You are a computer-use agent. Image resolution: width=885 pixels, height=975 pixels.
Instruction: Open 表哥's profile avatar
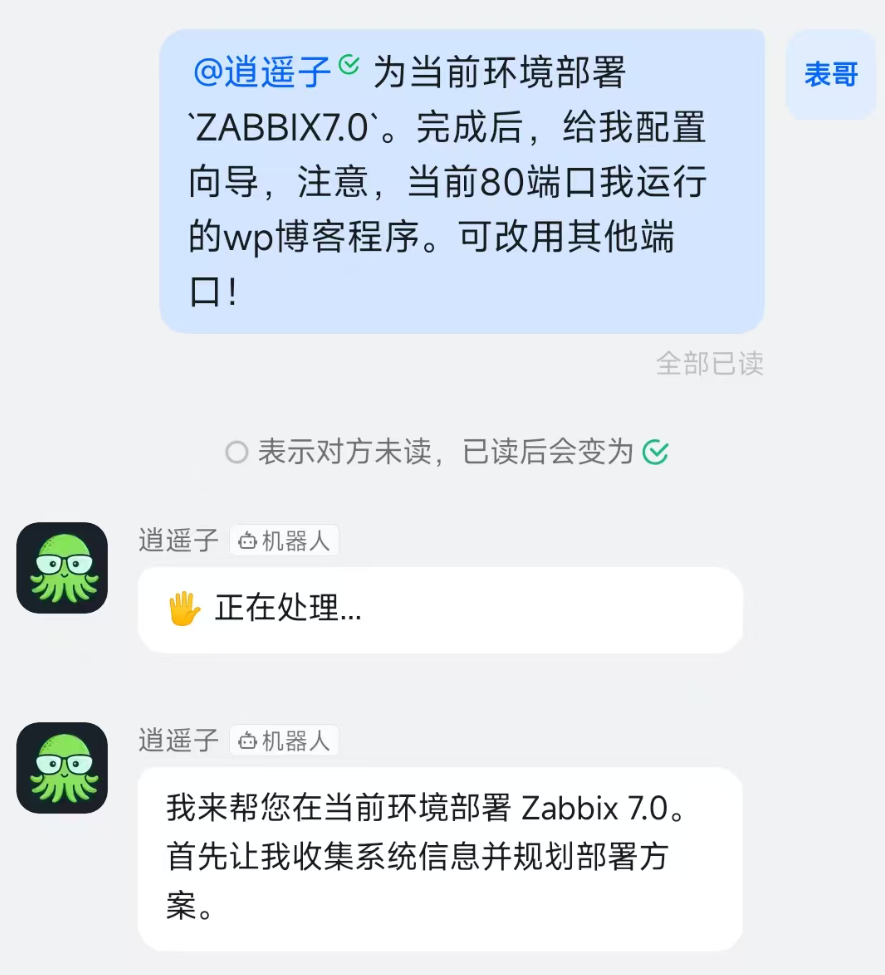point(830,75)
